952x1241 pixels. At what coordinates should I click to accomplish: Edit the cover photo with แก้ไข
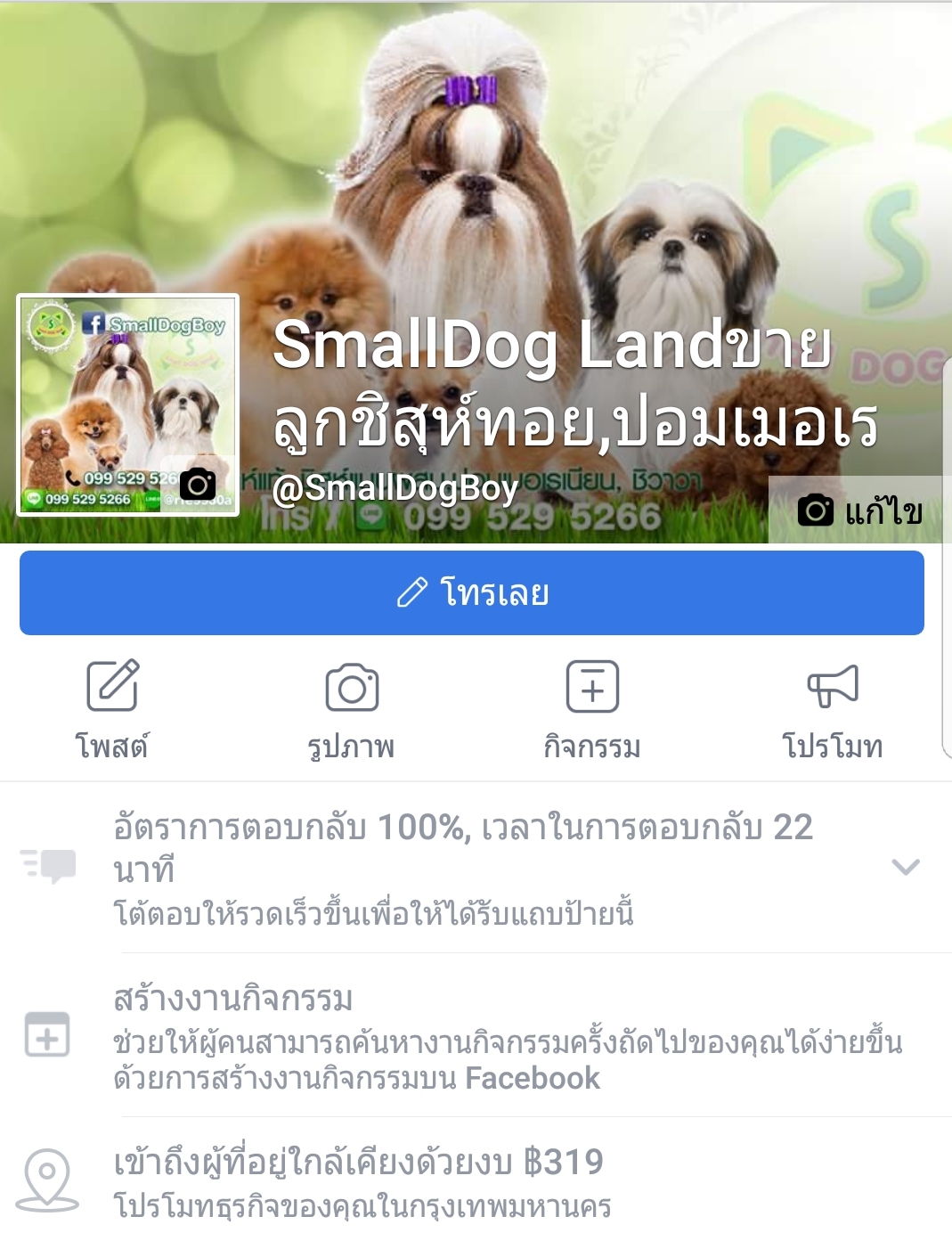[858, 510]
